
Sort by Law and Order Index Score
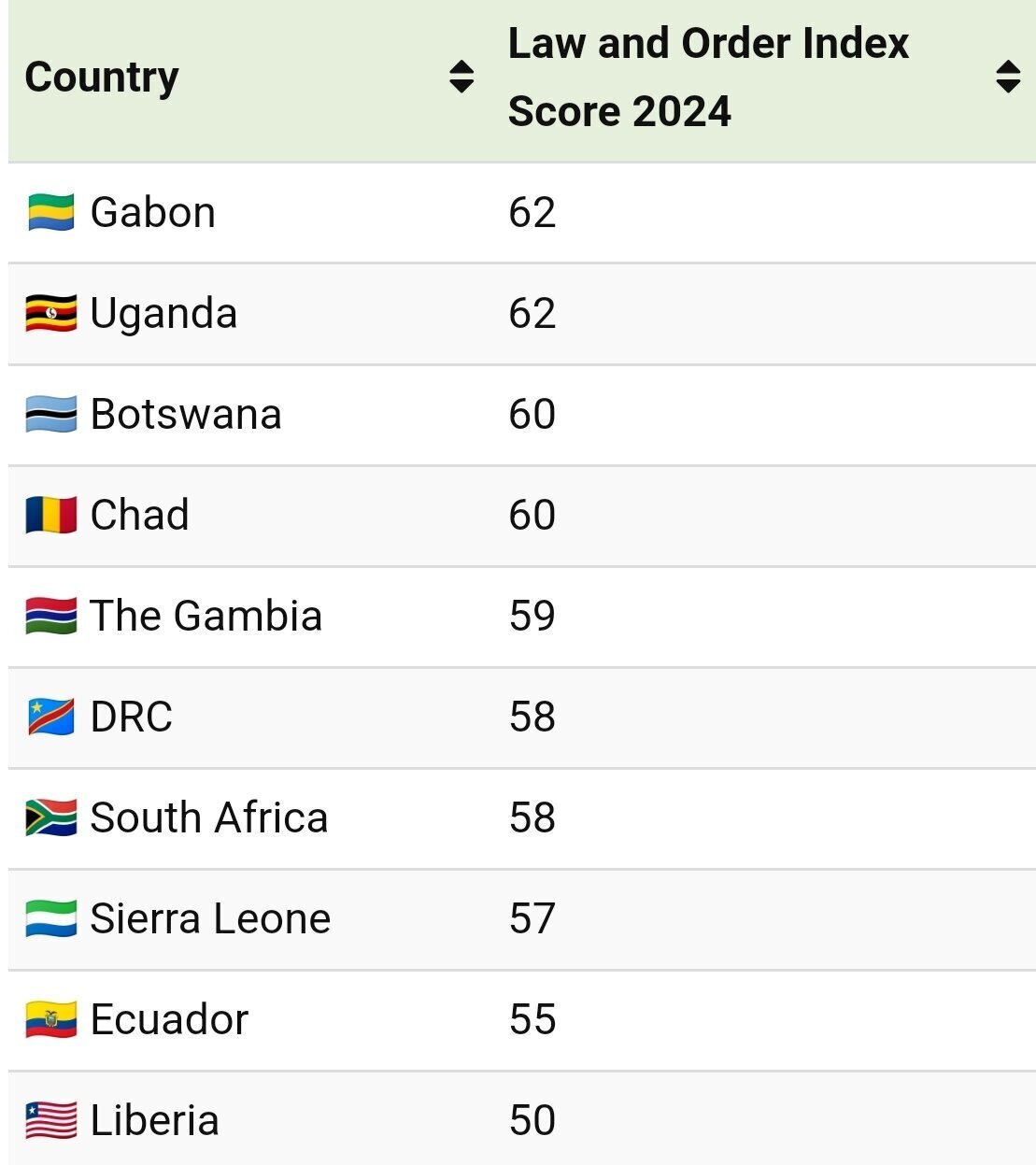1007,77
